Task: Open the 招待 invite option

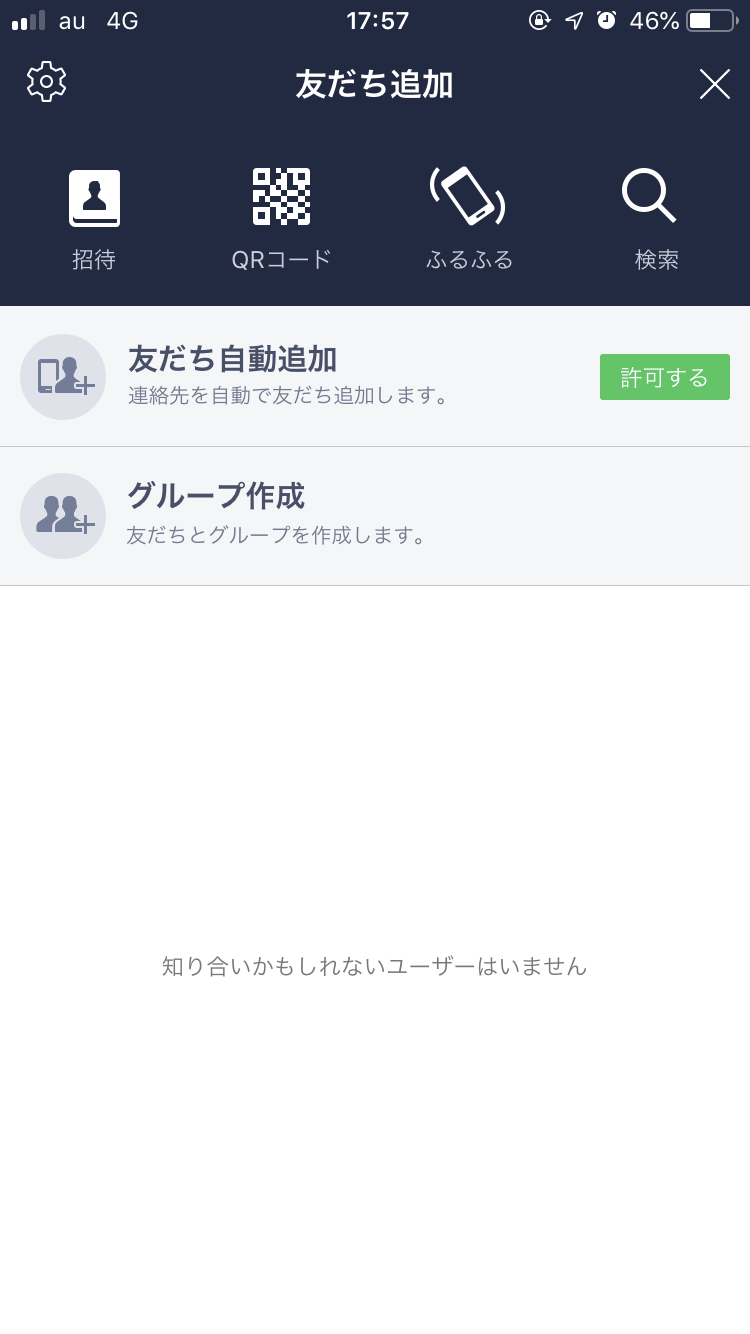Action: [94, 219]
